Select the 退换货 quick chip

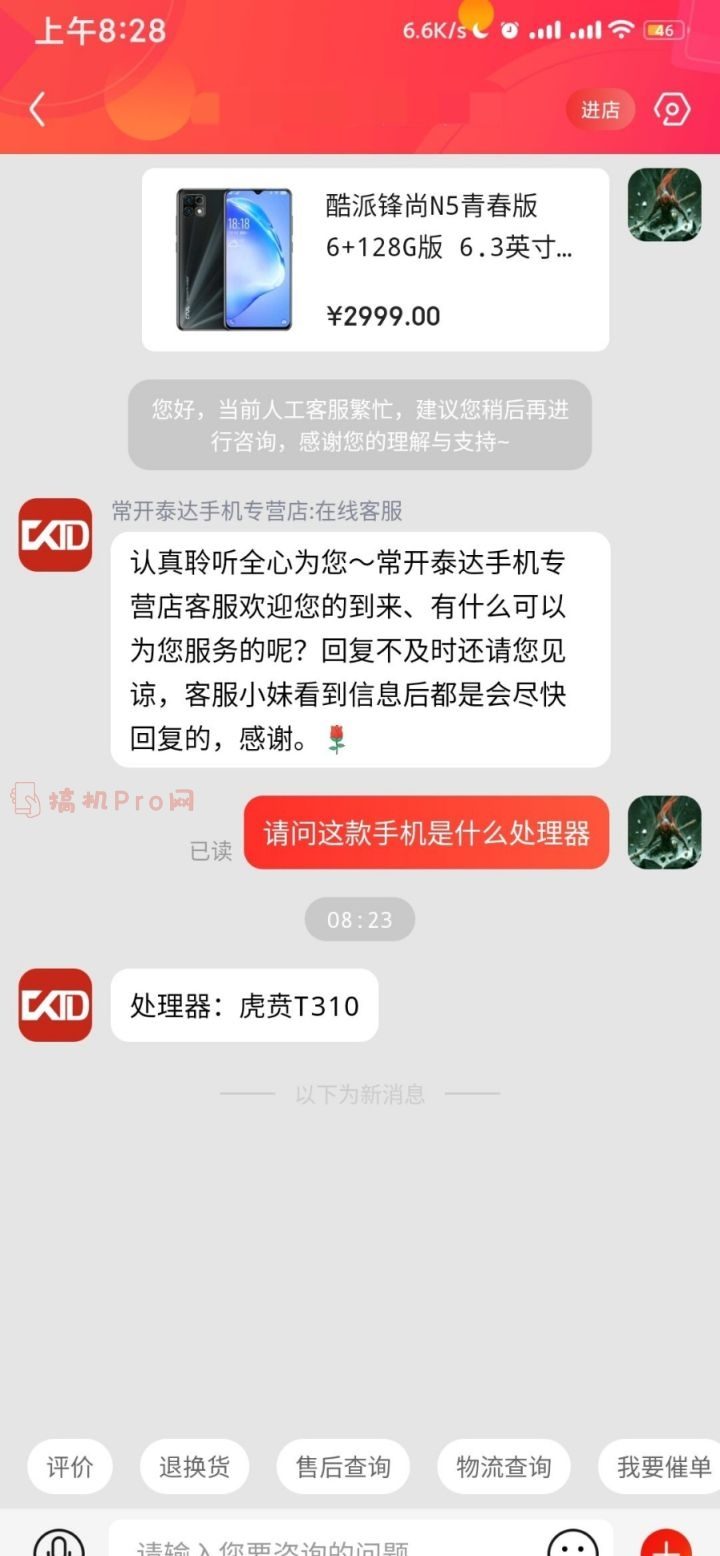(194, 1467)
